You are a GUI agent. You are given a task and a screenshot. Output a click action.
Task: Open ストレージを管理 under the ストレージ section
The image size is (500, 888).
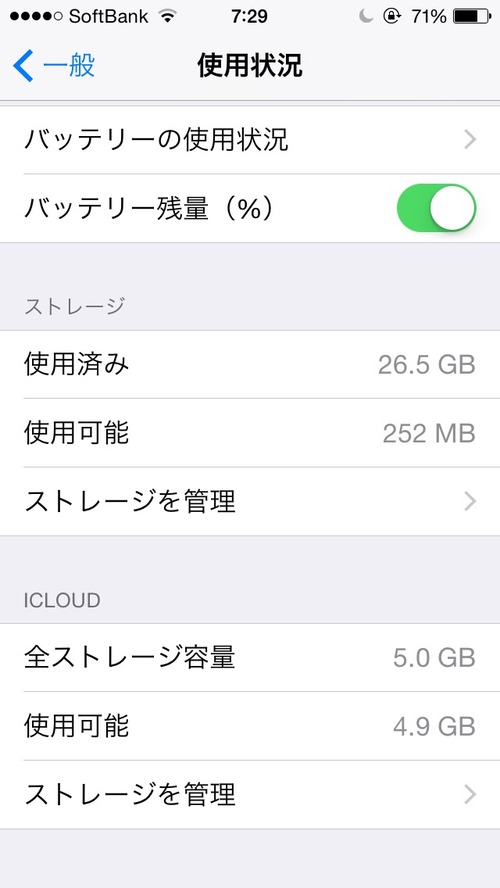point(250,501)
